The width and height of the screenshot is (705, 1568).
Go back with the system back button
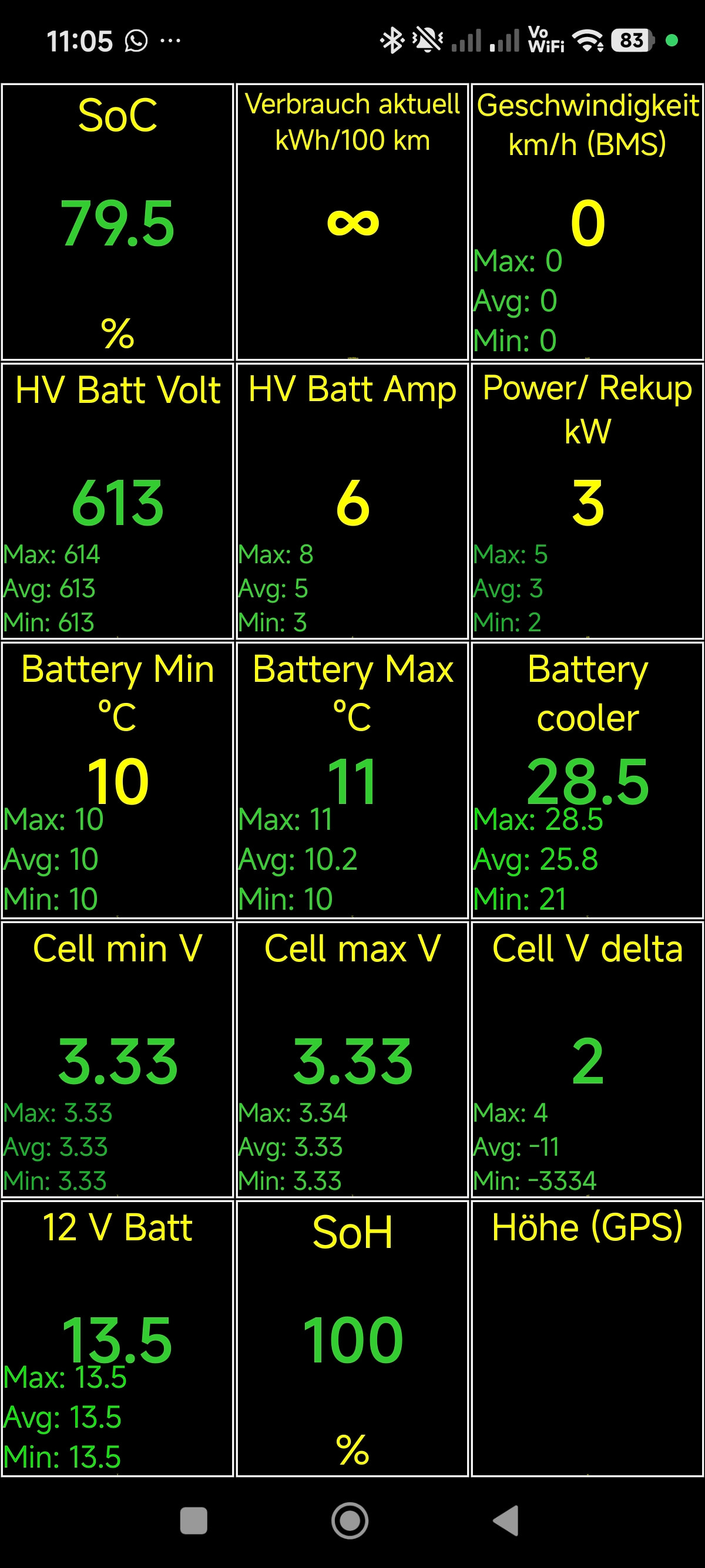point(506,1520)
